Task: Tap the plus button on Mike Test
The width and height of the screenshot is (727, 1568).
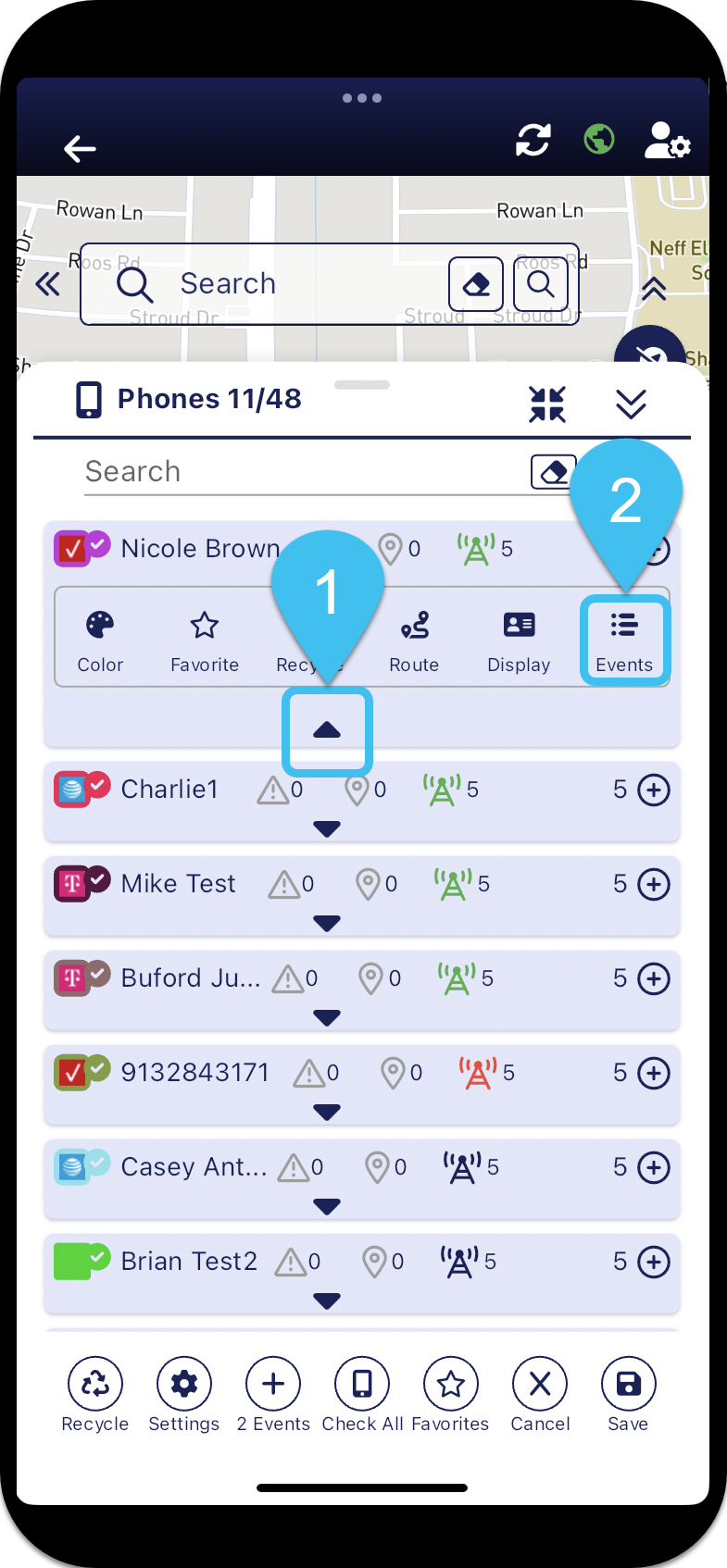Action: coord(654,884)
